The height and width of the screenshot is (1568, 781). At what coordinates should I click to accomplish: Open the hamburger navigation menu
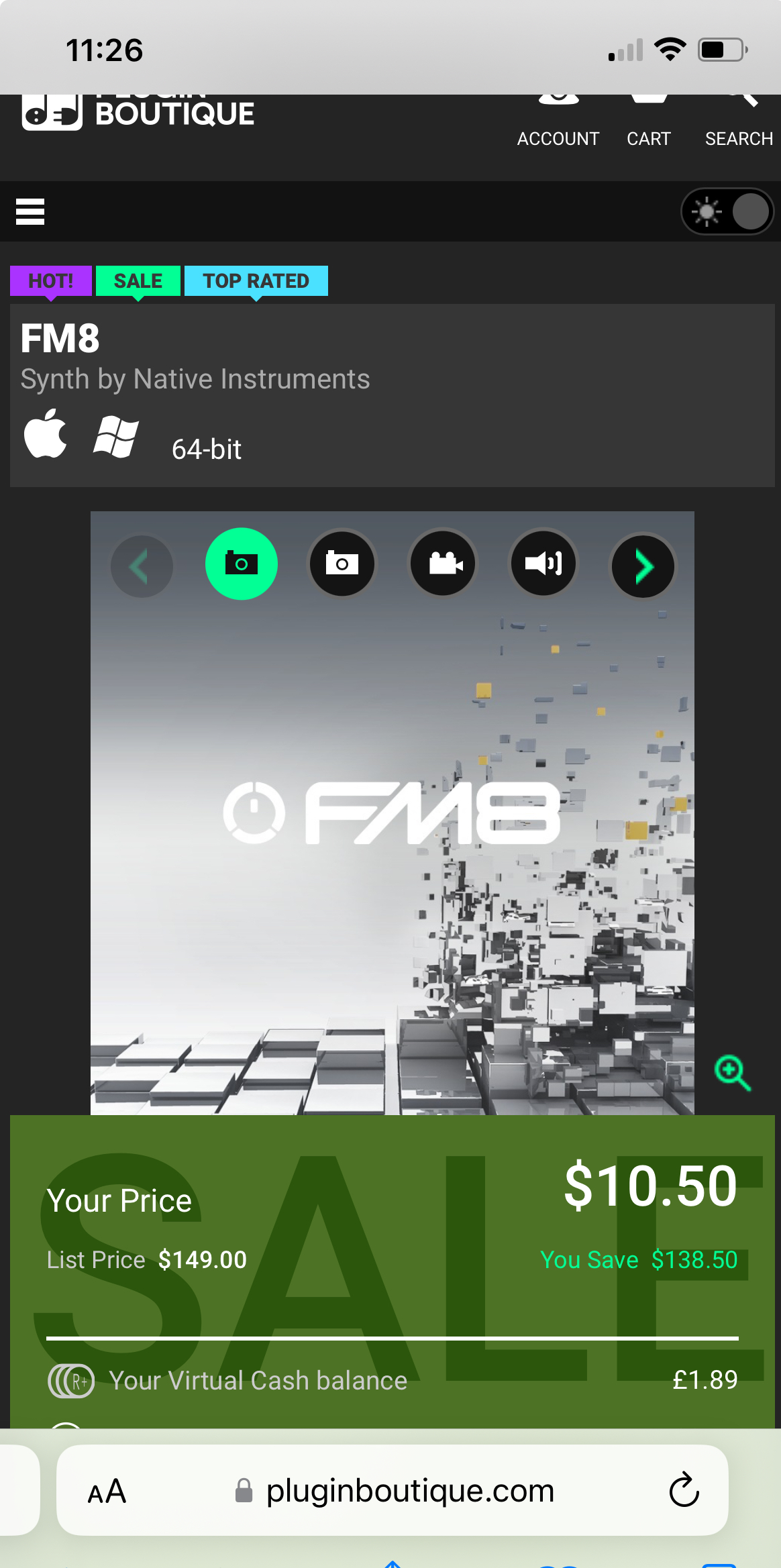tap(30, 212)
